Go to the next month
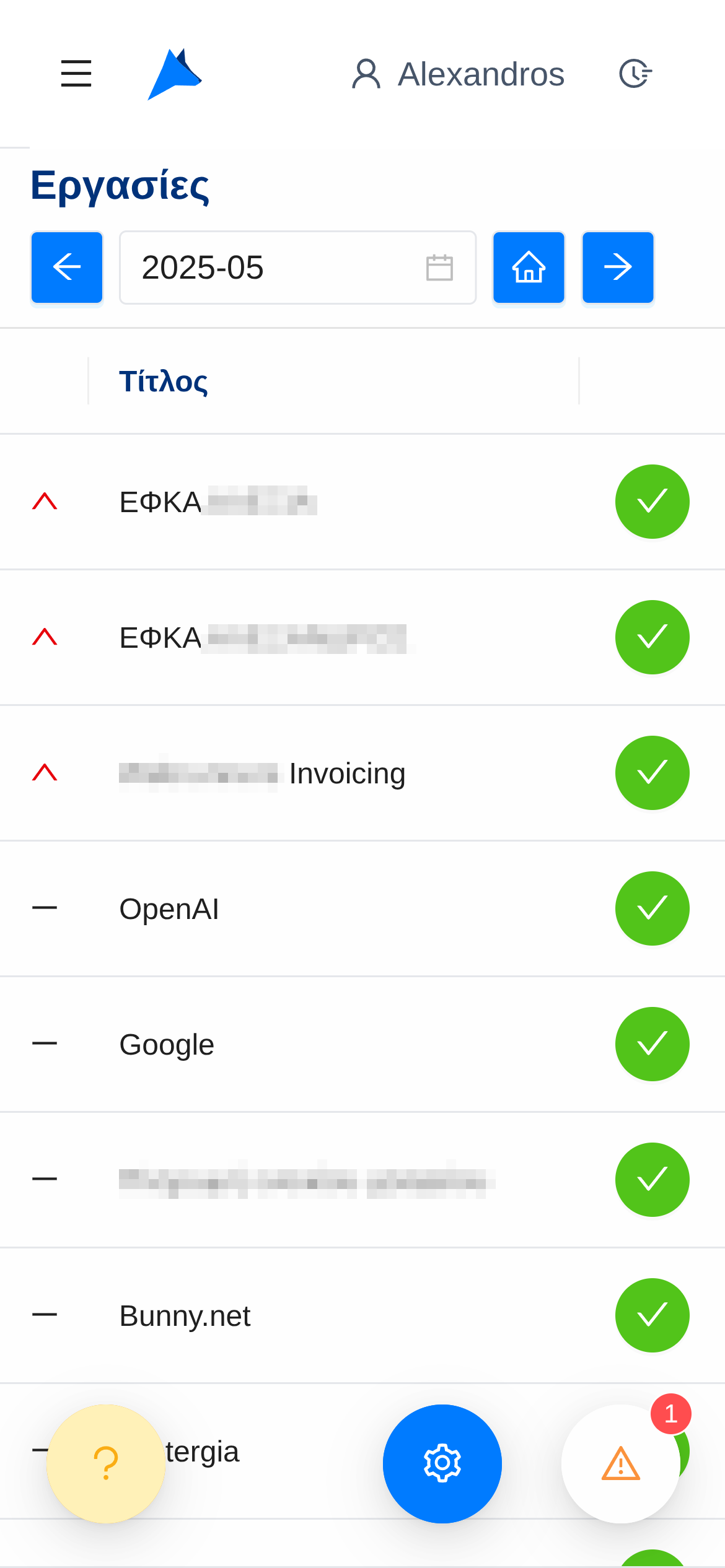725x1568 pixels. [x=618, y=268]
